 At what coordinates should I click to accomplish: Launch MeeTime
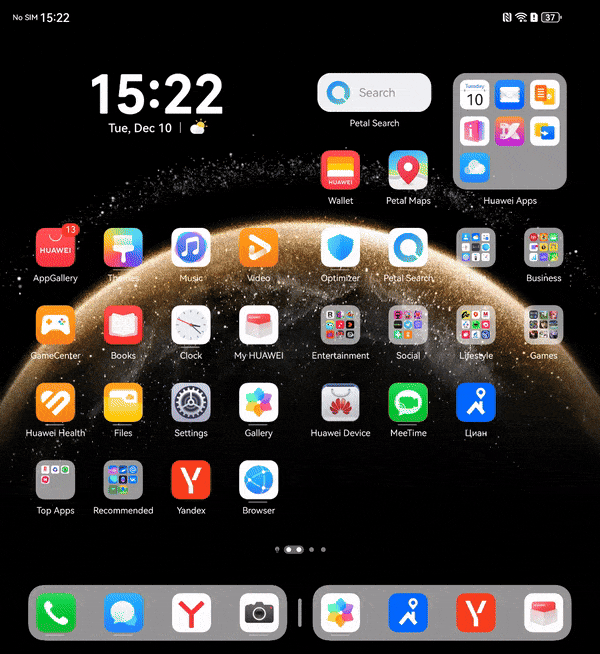(408, 403)
